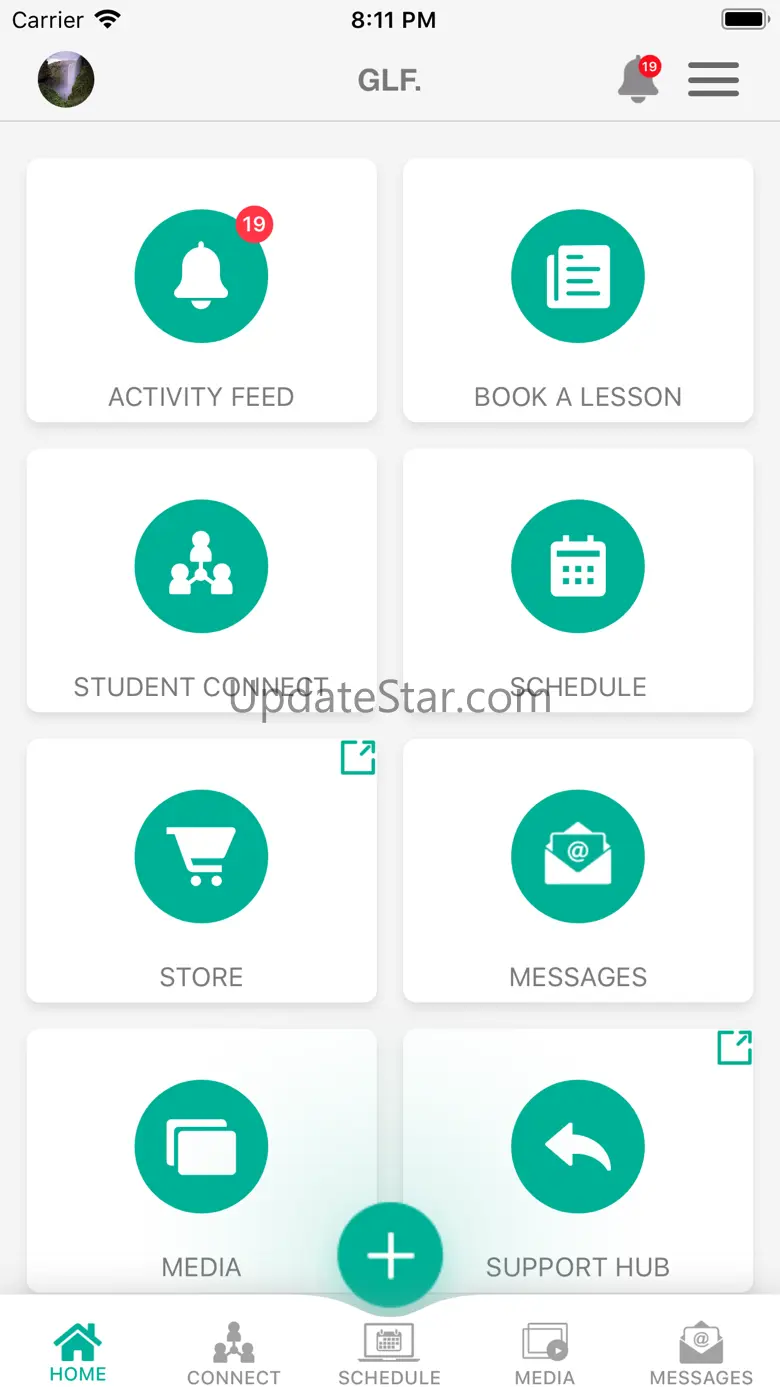Tap the floating plus button

pos(390,1255)
